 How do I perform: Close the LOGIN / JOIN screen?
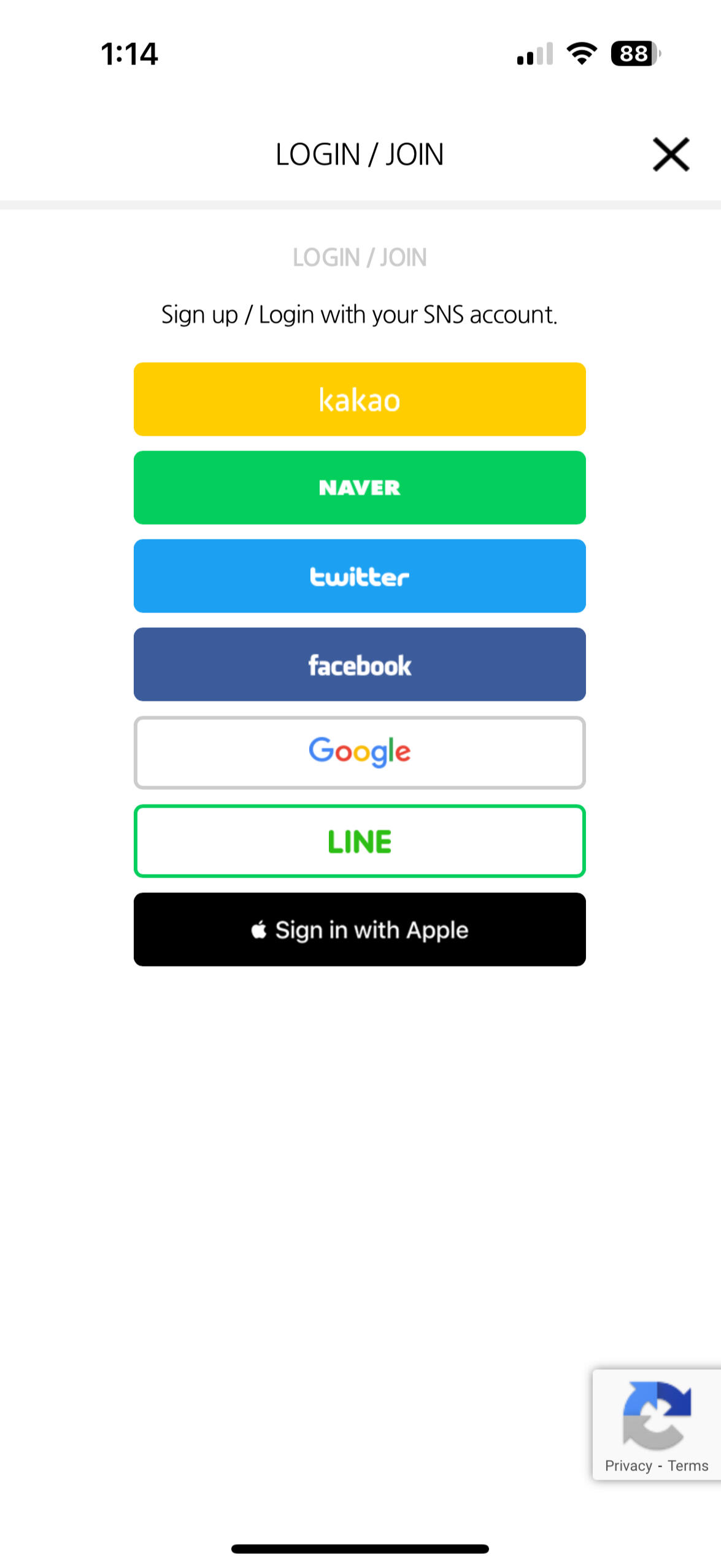click(671, 154)
